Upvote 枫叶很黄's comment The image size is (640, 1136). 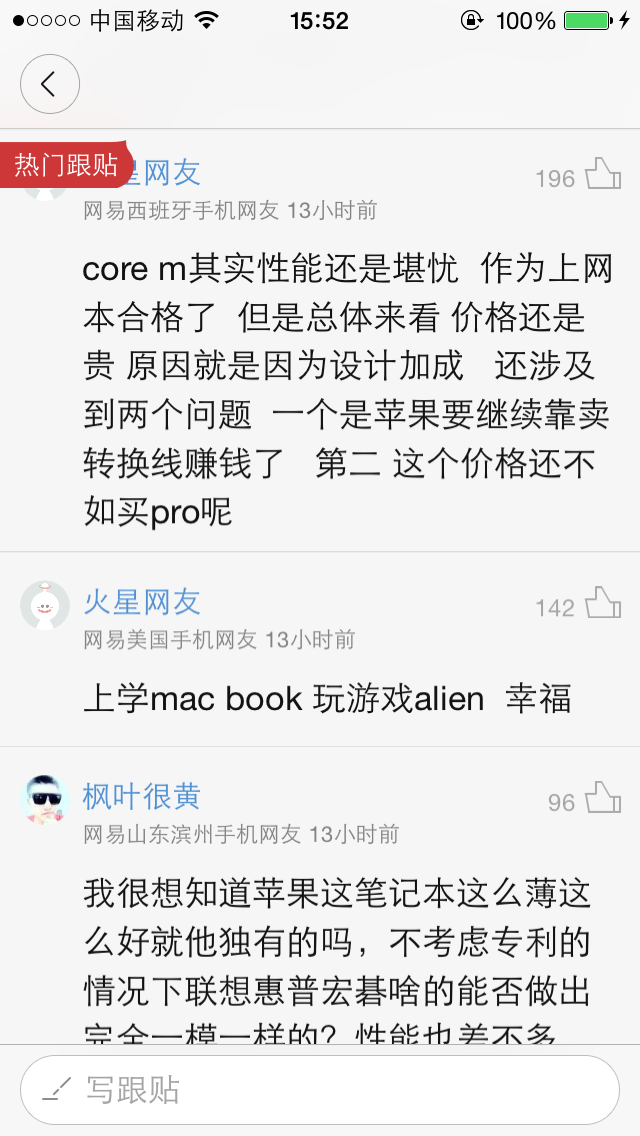(603, 799)
